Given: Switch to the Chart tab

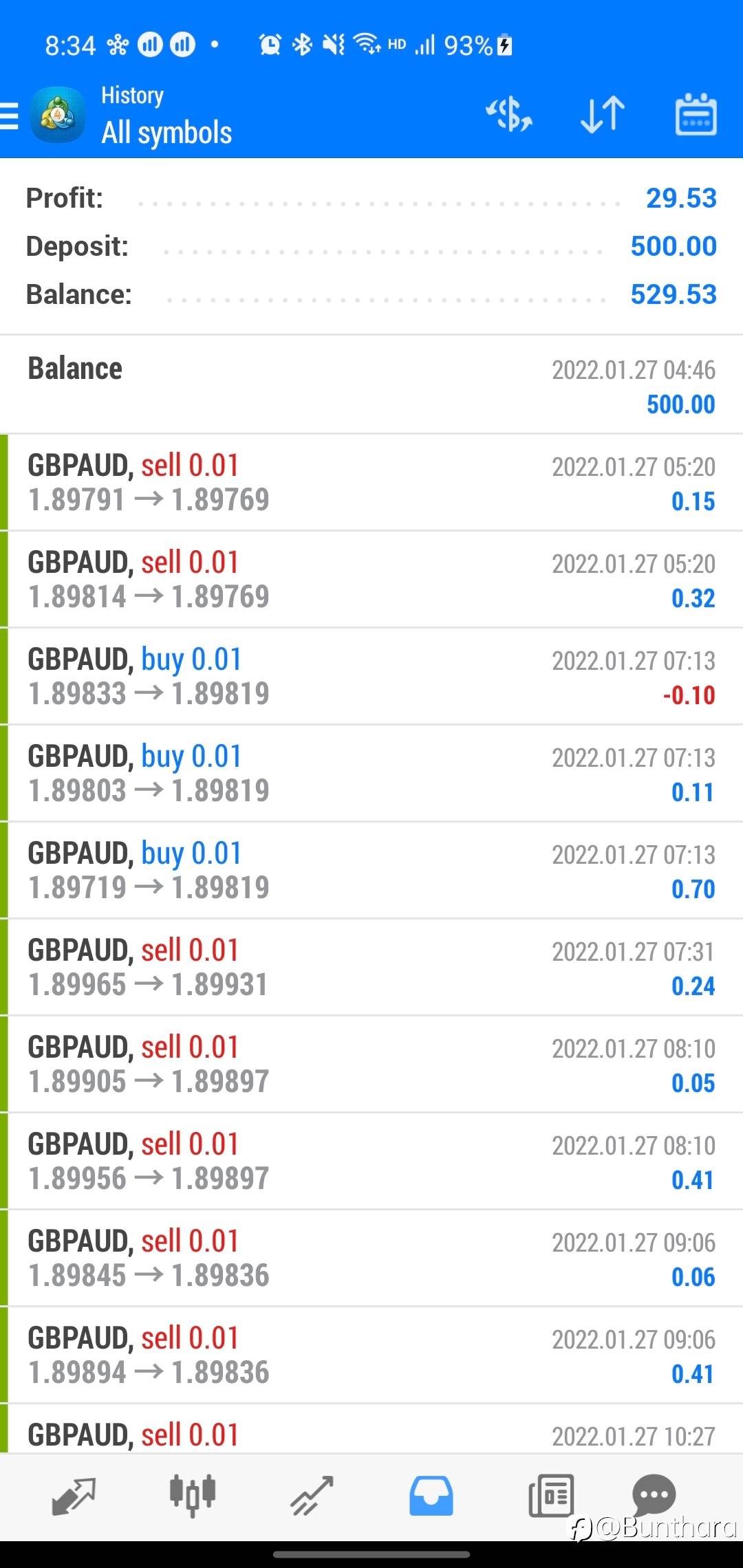Looking at the screenshot, I should pos(193,1496).
